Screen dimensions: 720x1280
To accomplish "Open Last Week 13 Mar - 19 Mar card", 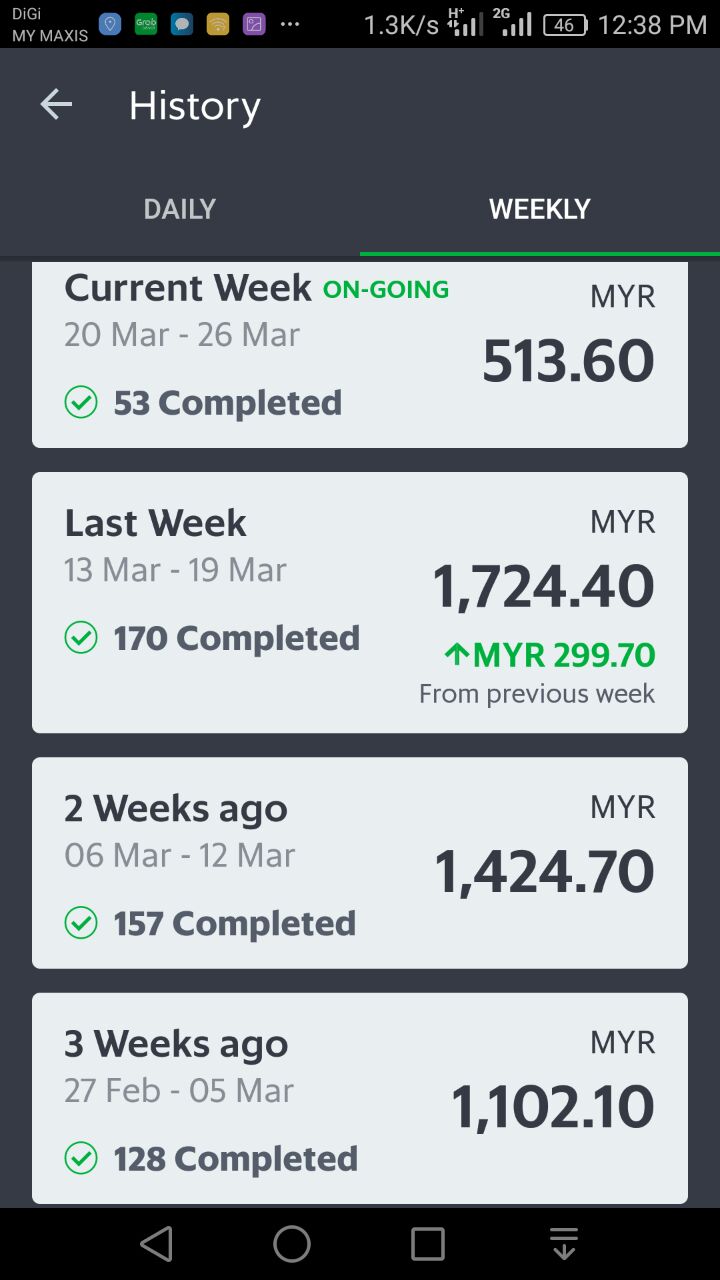I will 360,603.
